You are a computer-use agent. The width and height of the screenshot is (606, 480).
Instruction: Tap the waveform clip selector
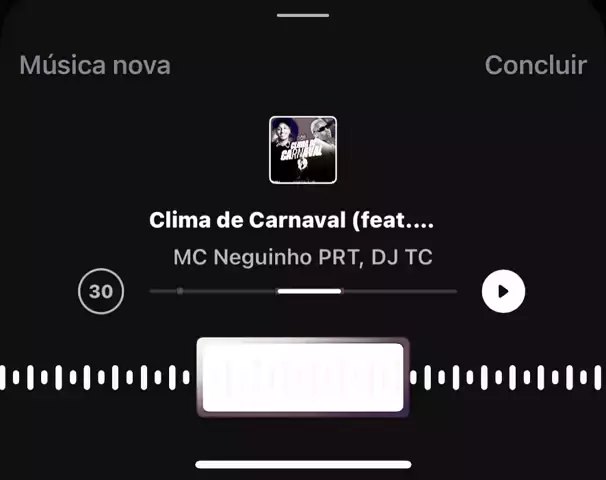point(301,376)
